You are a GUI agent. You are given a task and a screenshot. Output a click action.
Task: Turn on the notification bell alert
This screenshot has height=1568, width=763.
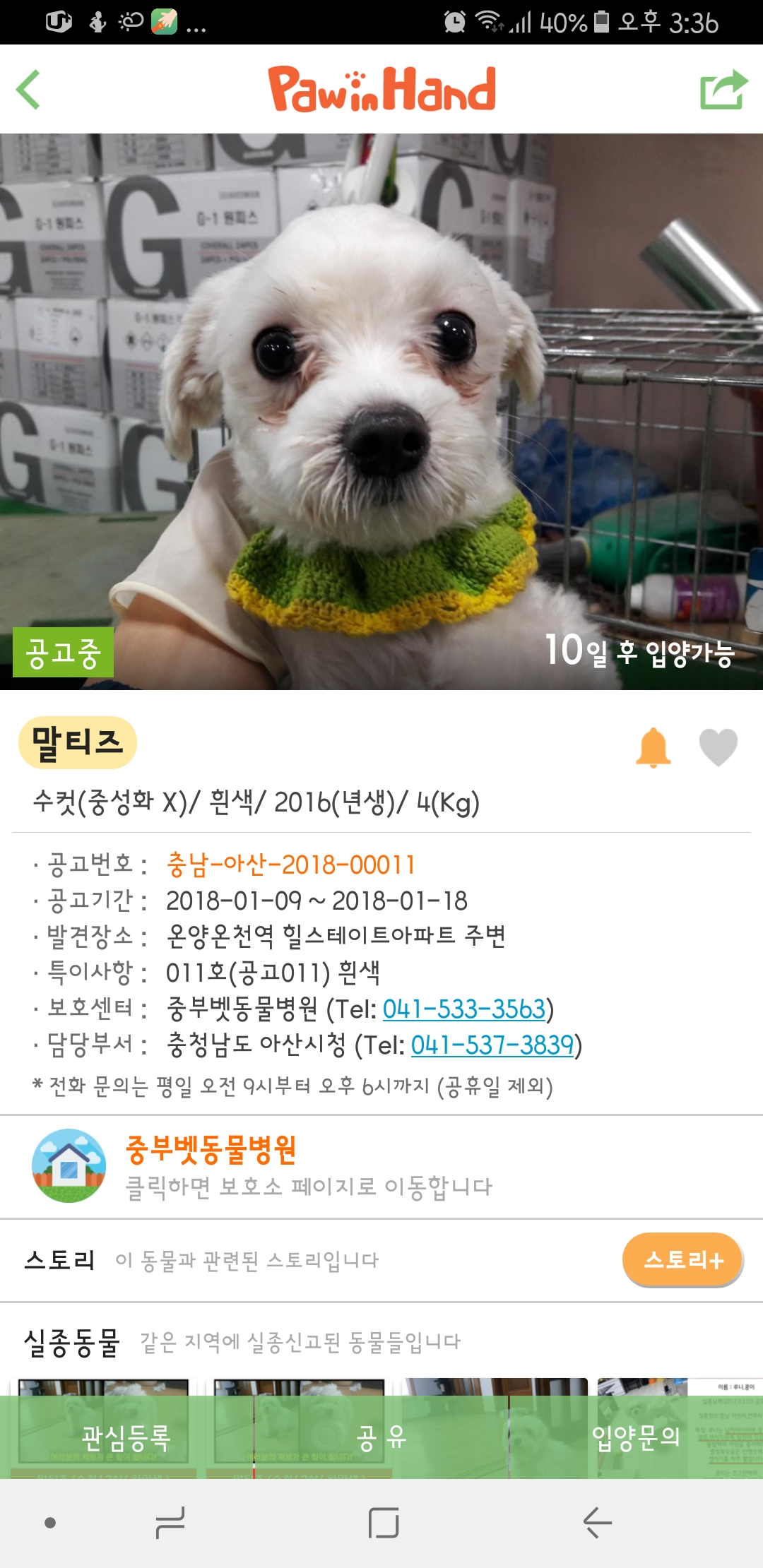[653, 747]
